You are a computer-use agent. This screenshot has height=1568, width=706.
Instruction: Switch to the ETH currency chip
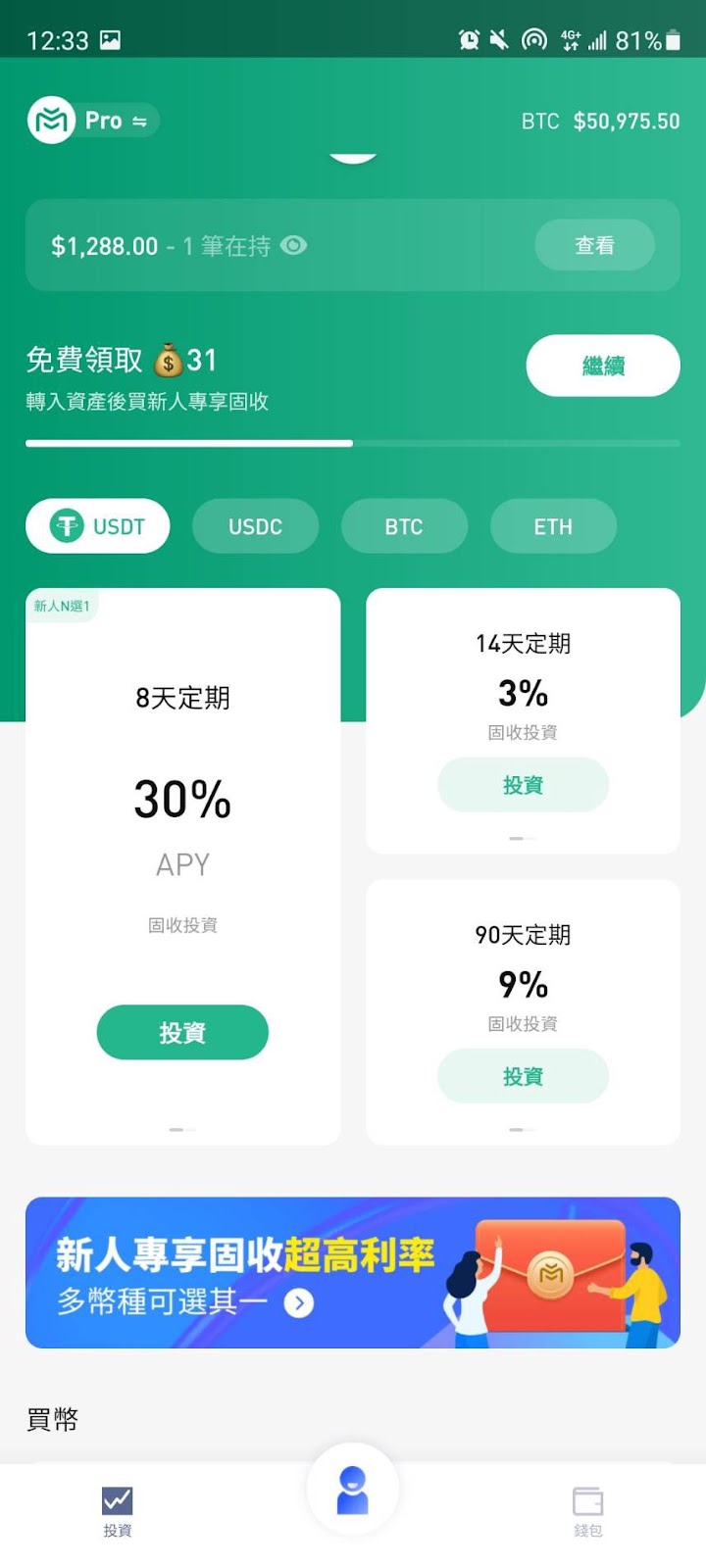pyautogui.click(x=553, y=526)
